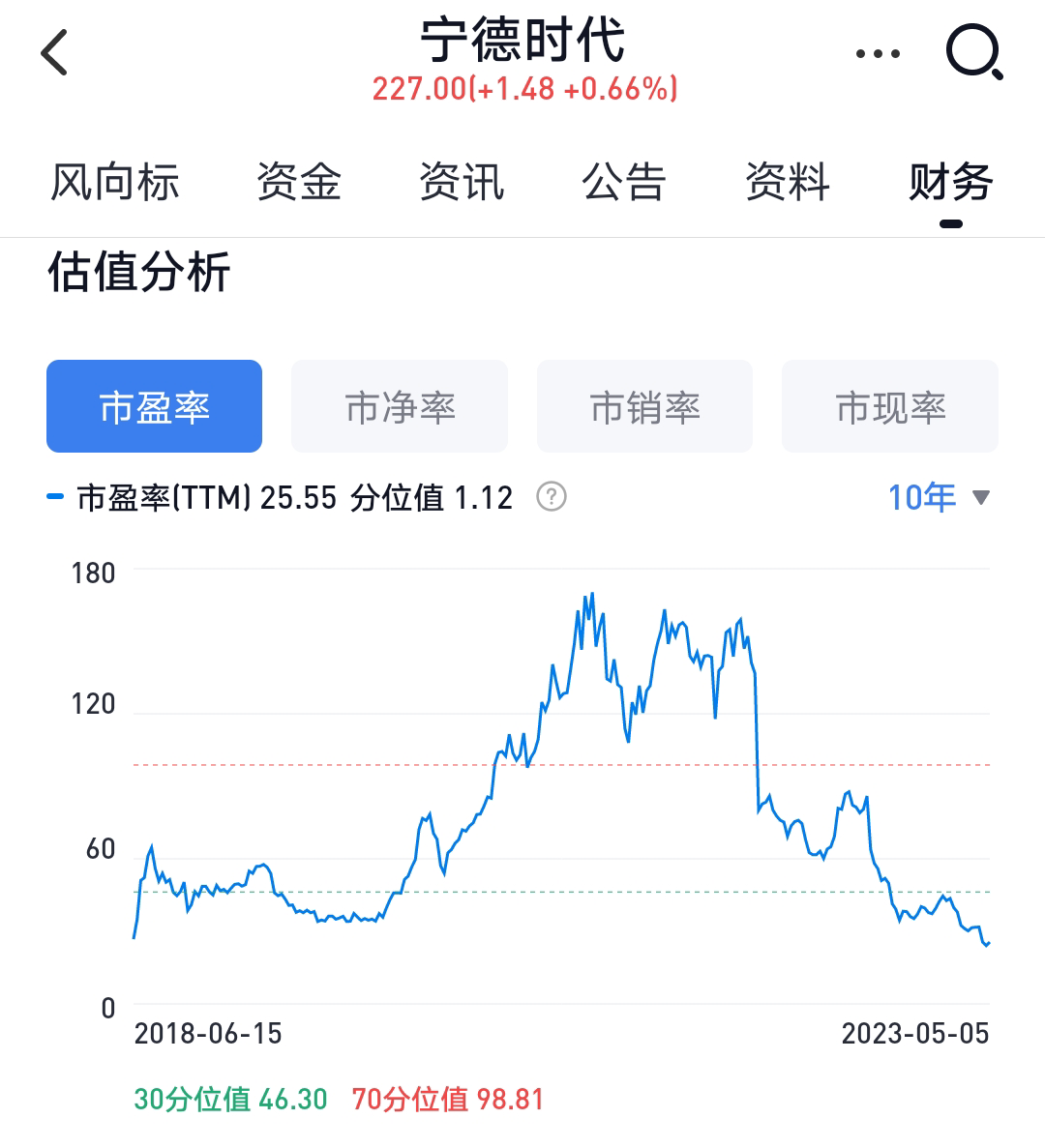
Task: Switch to the 风向标 tab
Action: (x=114, y=182)
